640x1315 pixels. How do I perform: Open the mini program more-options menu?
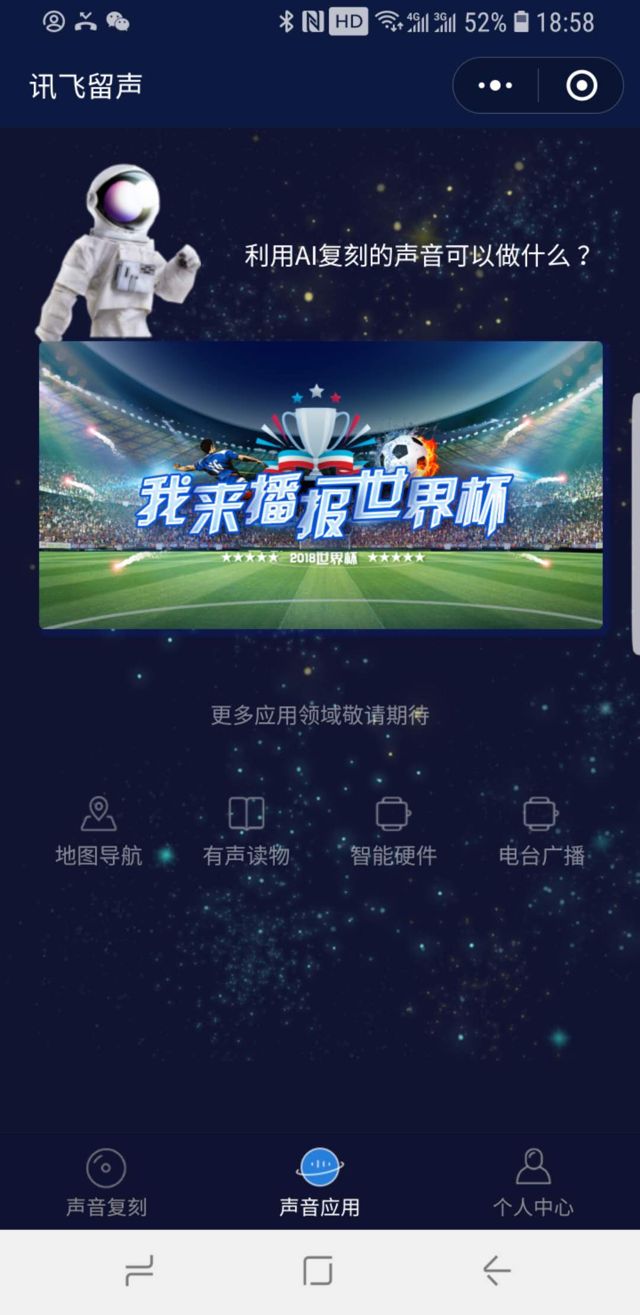point(495,86)
